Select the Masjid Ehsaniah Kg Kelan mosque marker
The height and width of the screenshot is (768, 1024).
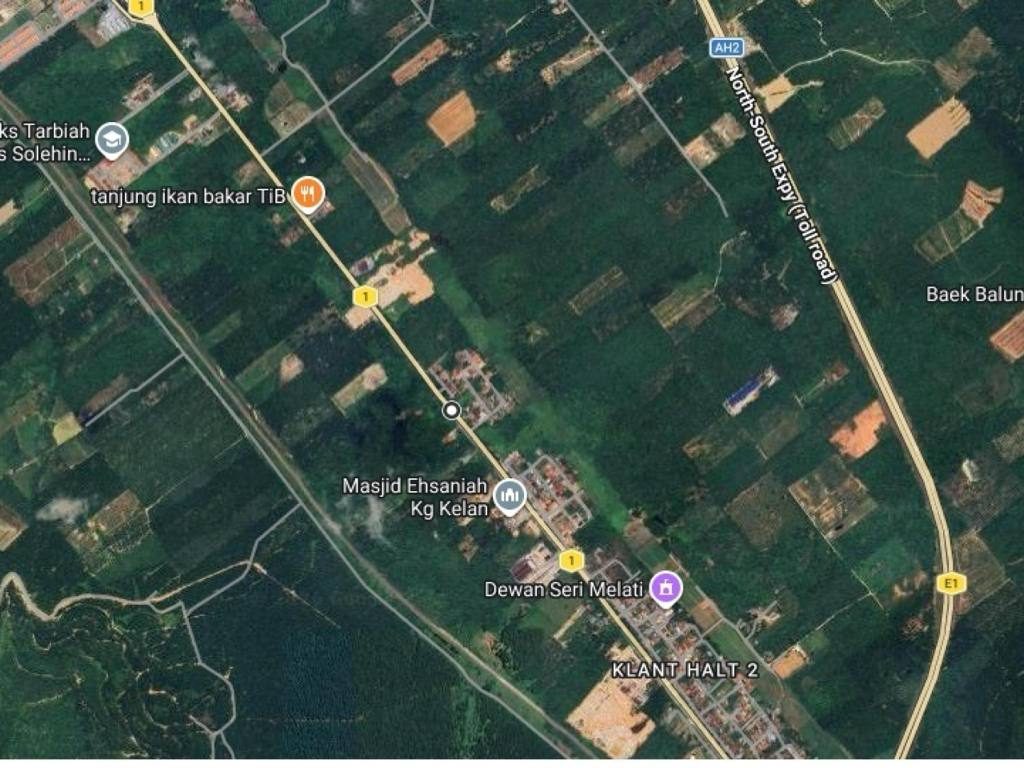(x=510, y=496)
